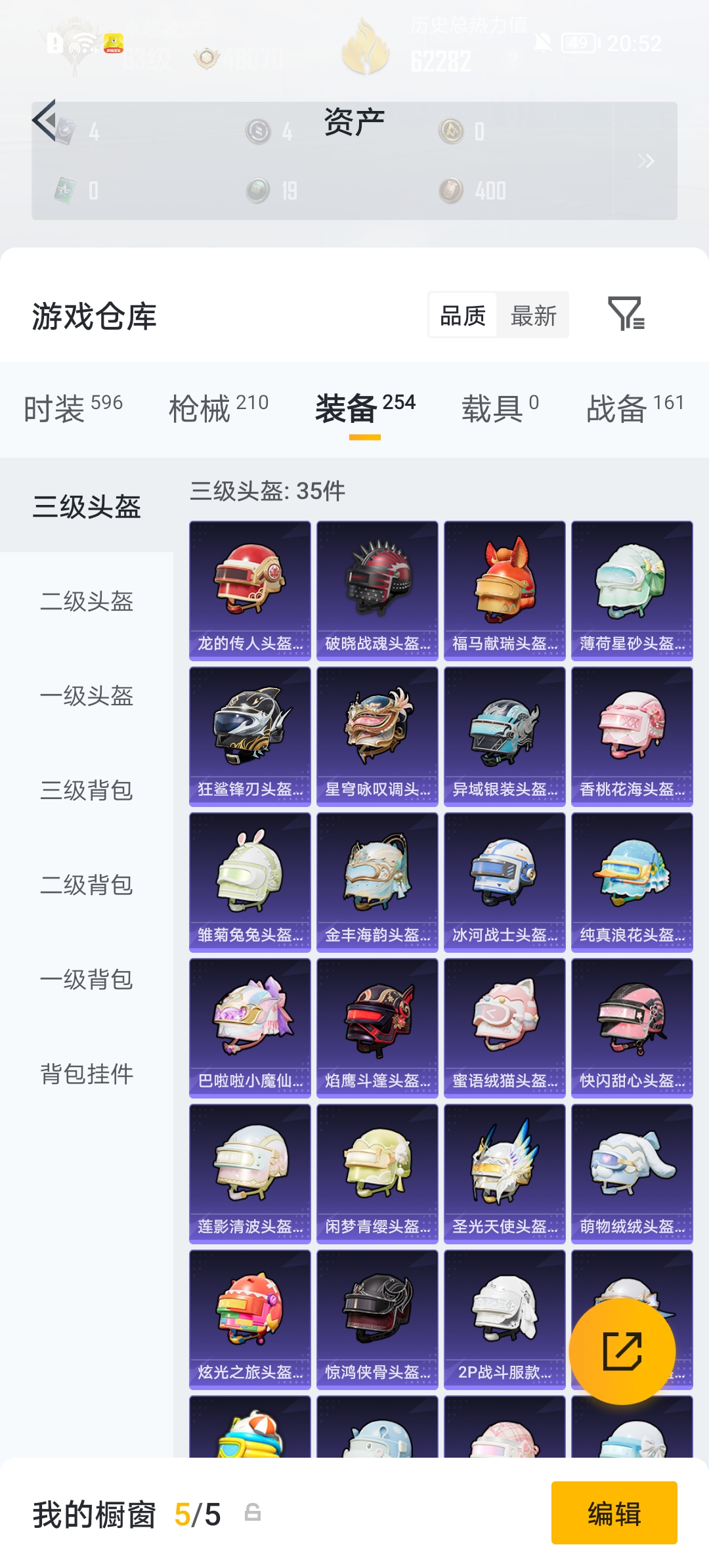Click the share/export floating yellow icon
Image resolution: width=709 pixels, height=1568 pixels.
(x=621, y=1350)
